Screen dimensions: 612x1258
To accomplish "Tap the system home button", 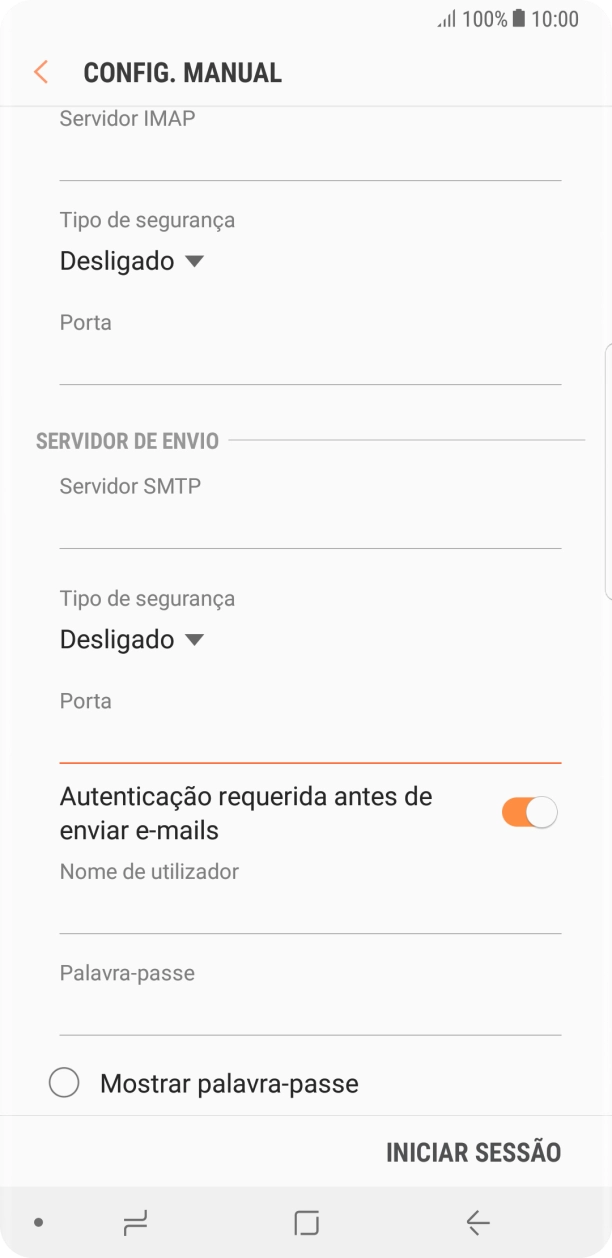I will pos(306,1222).
